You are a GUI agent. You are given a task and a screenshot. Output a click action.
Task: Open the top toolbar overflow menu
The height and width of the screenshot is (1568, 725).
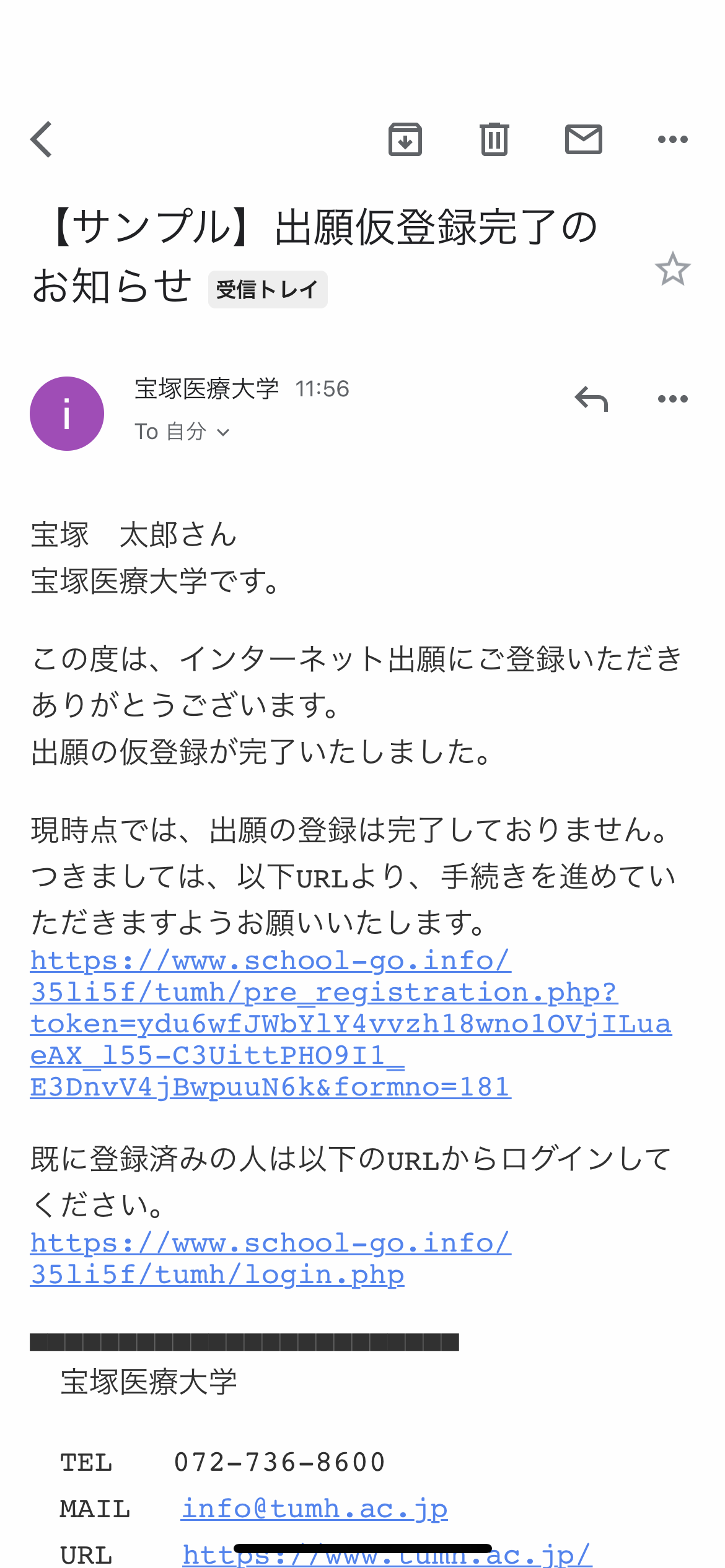[x=673, y=139]
